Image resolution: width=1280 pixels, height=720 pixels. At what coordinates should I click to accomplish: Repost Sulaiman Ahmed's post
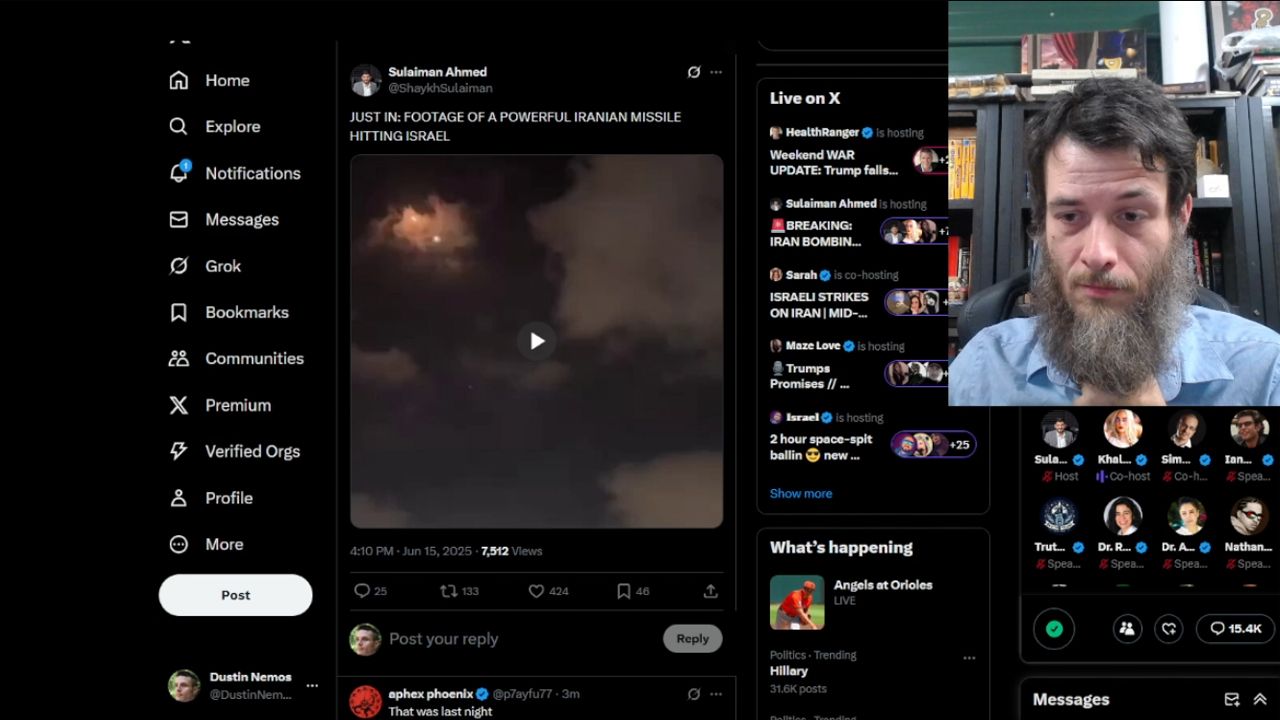point(449,591)
